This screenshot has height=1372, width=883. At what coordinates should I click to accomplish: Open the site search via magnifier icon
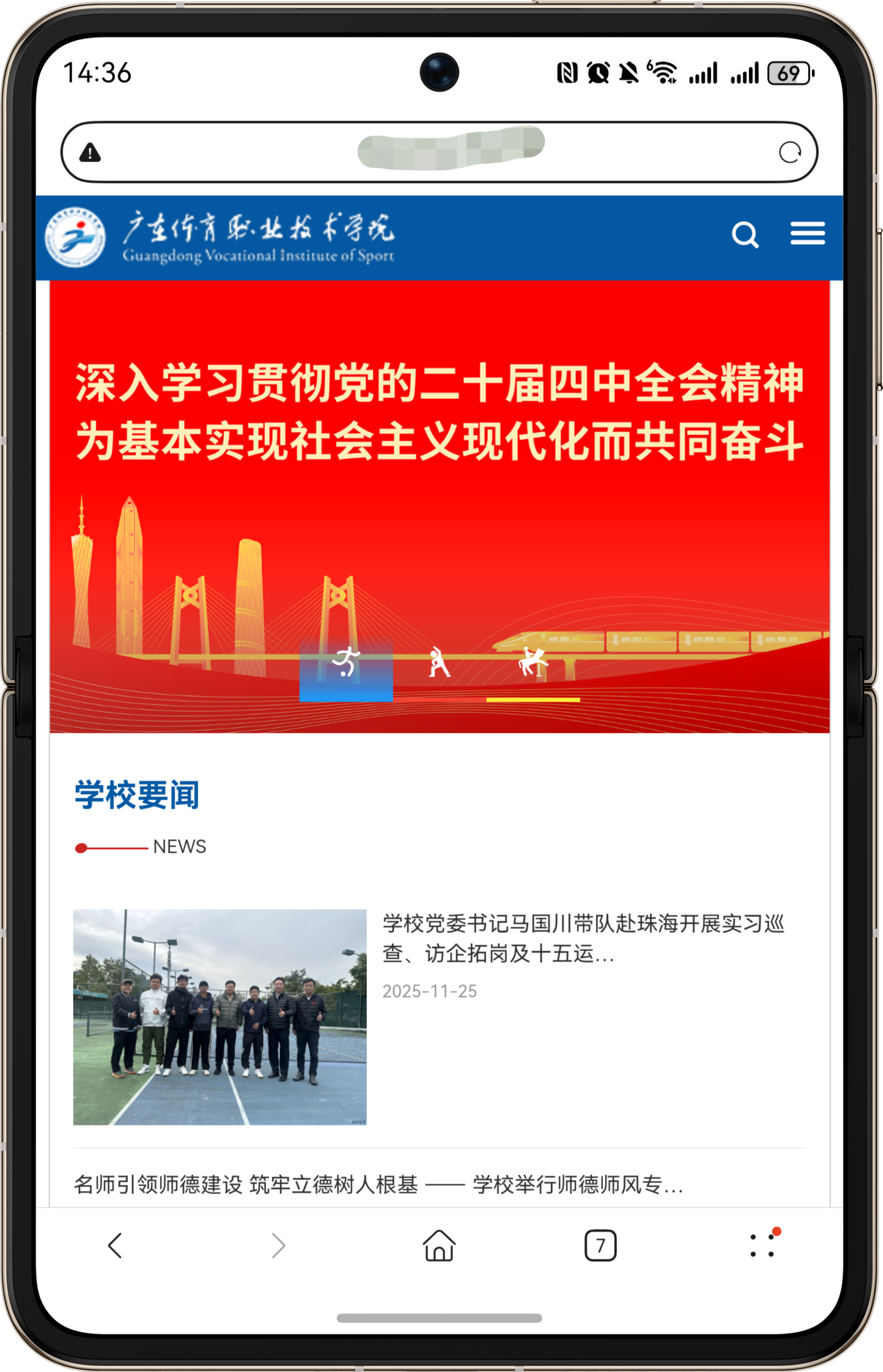coord(745,233)
